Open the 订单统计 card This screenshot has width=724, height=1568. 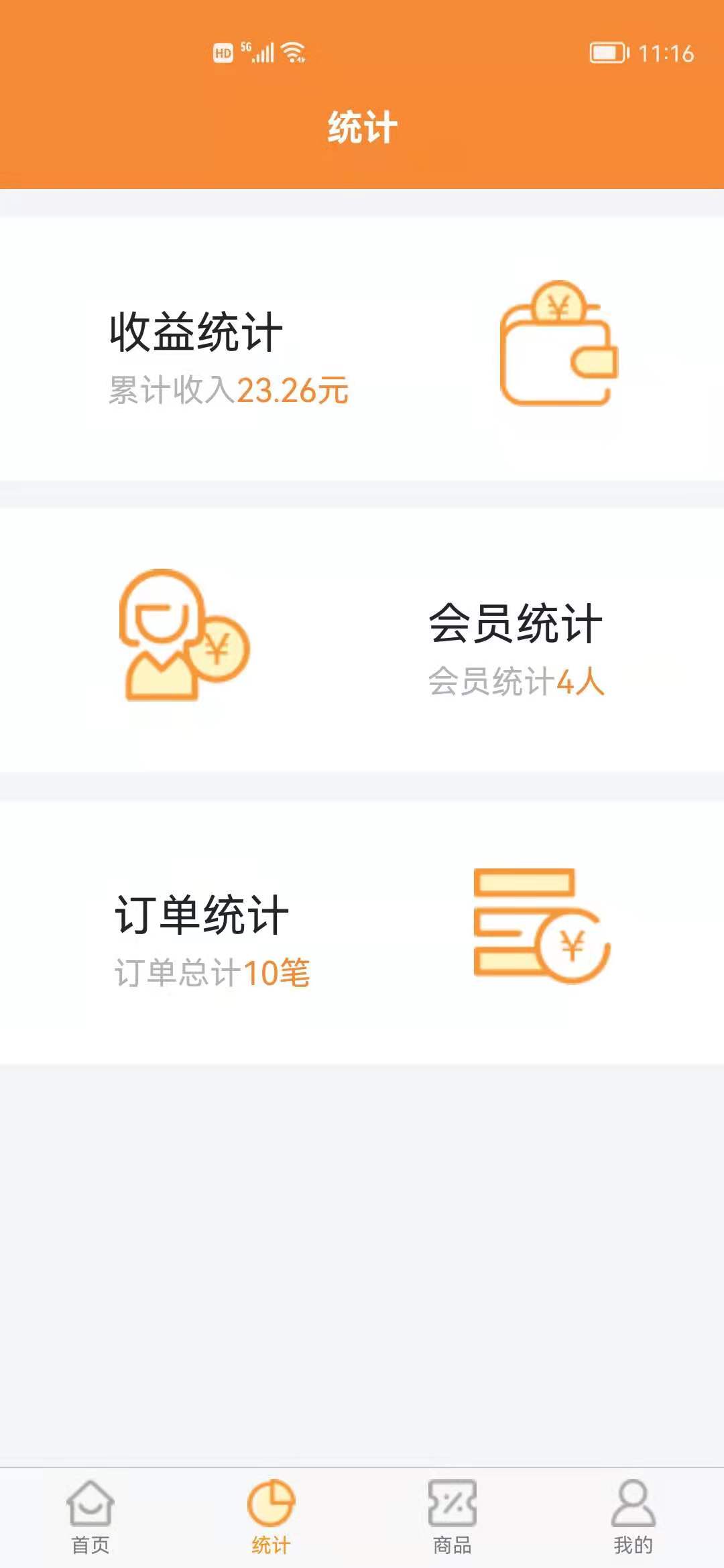tap(362, 931)
